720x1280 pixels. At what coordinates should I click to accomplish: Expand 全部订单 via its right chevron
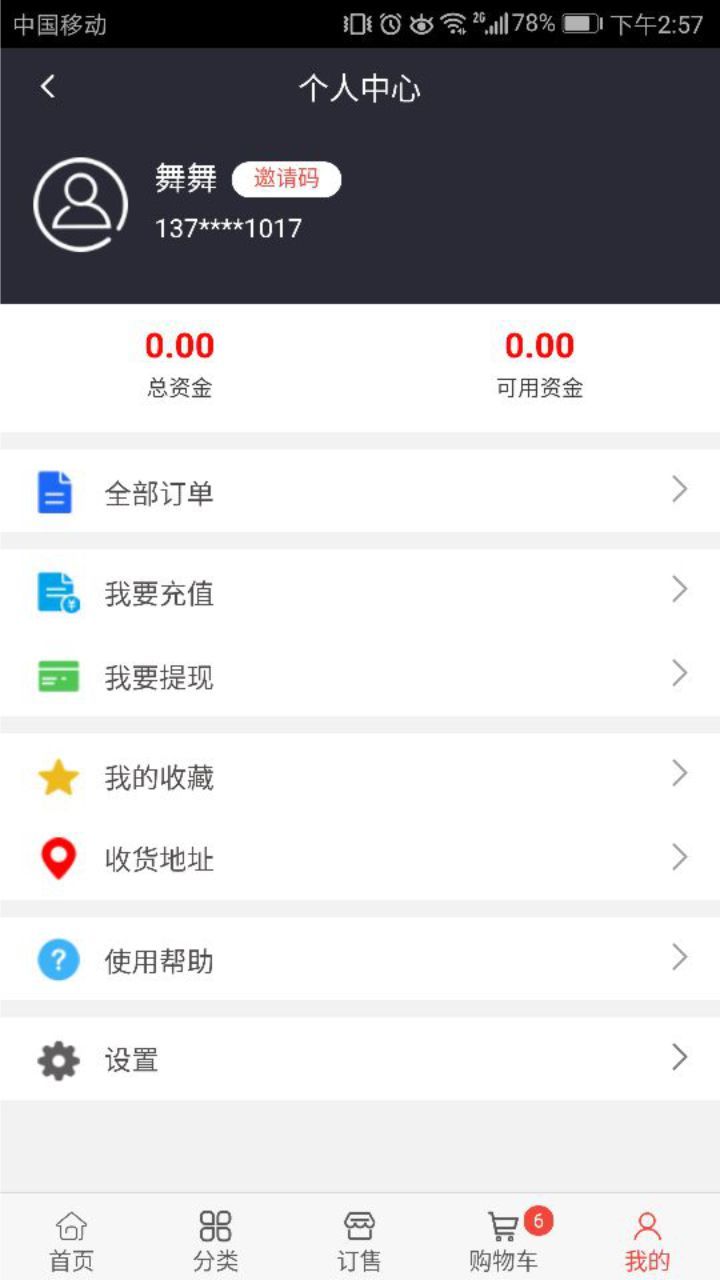point(681,490)
